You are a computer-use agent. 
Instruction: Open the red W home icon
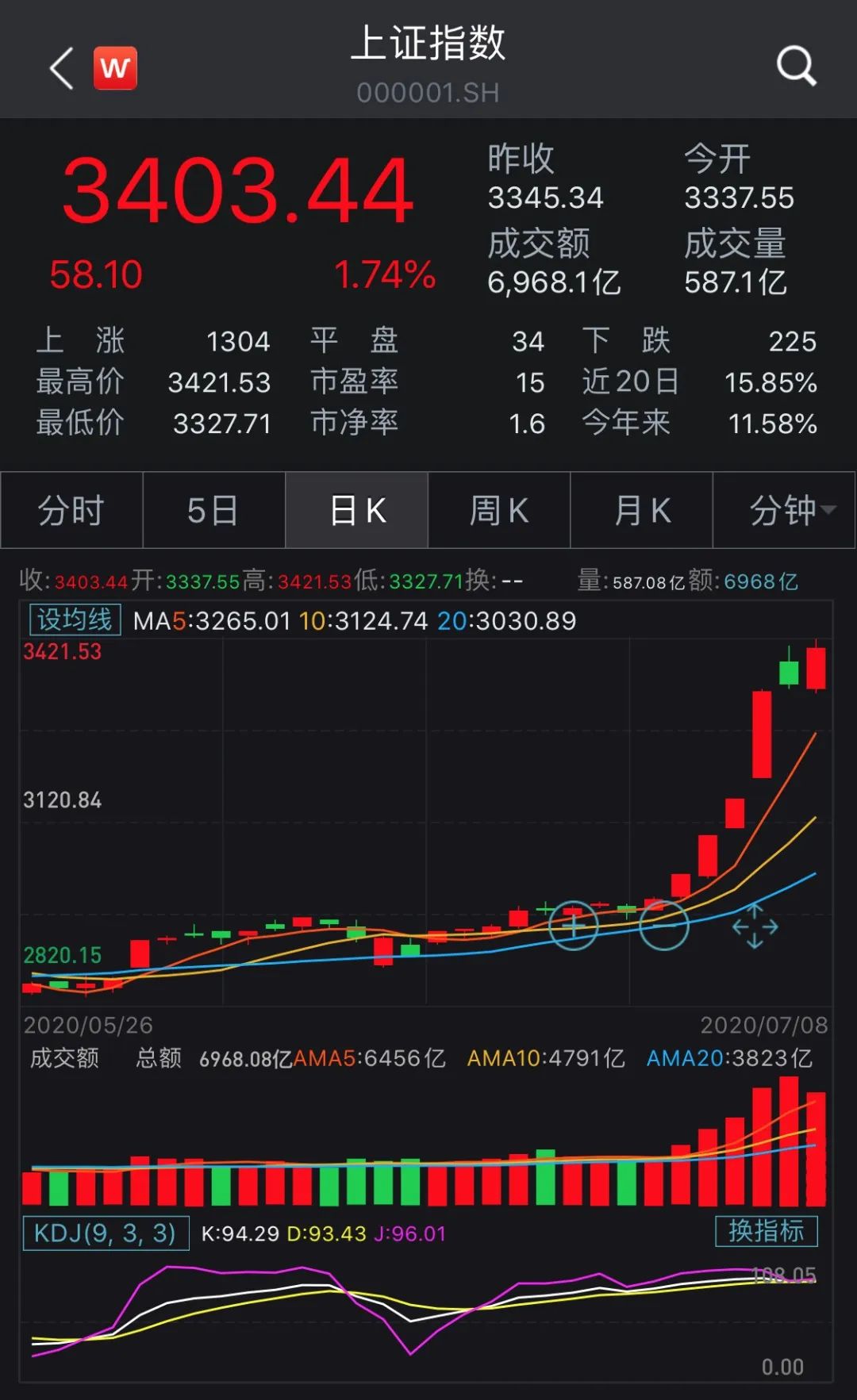115,68
